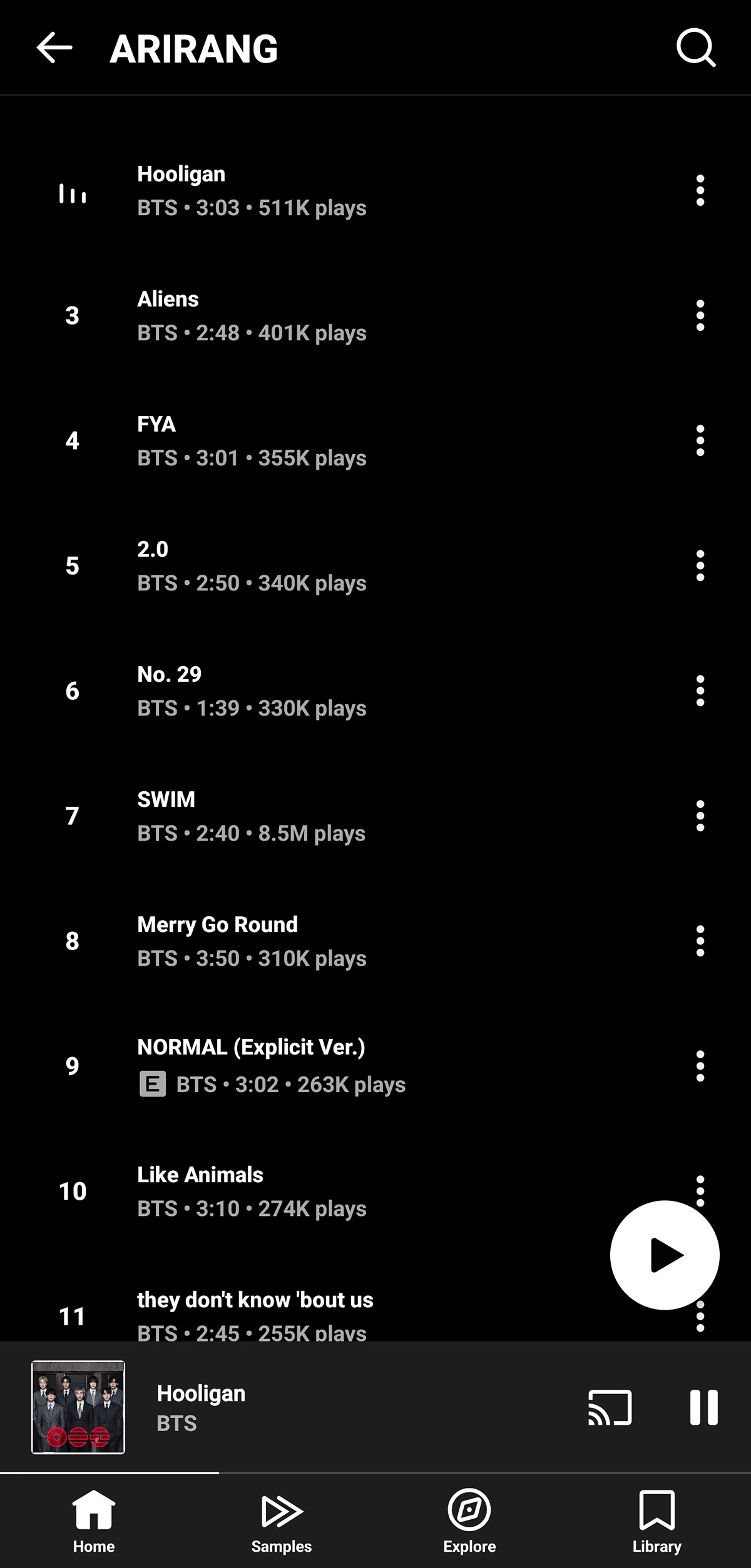751x1568 pixels.
Task: Open options for NORMAL (Explicit Ver.)
Action: [700, 1066]
